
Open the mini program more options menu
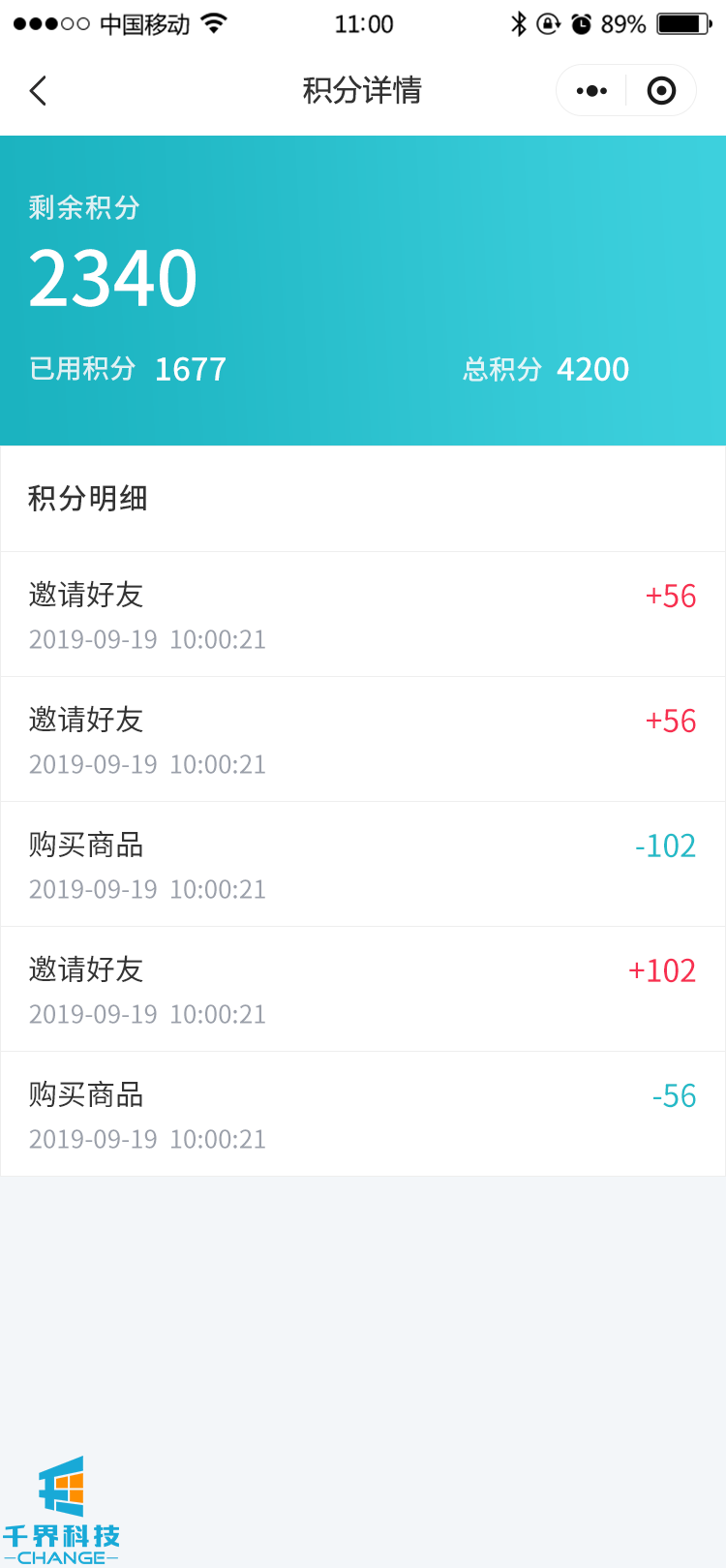[x=591, y=91]
